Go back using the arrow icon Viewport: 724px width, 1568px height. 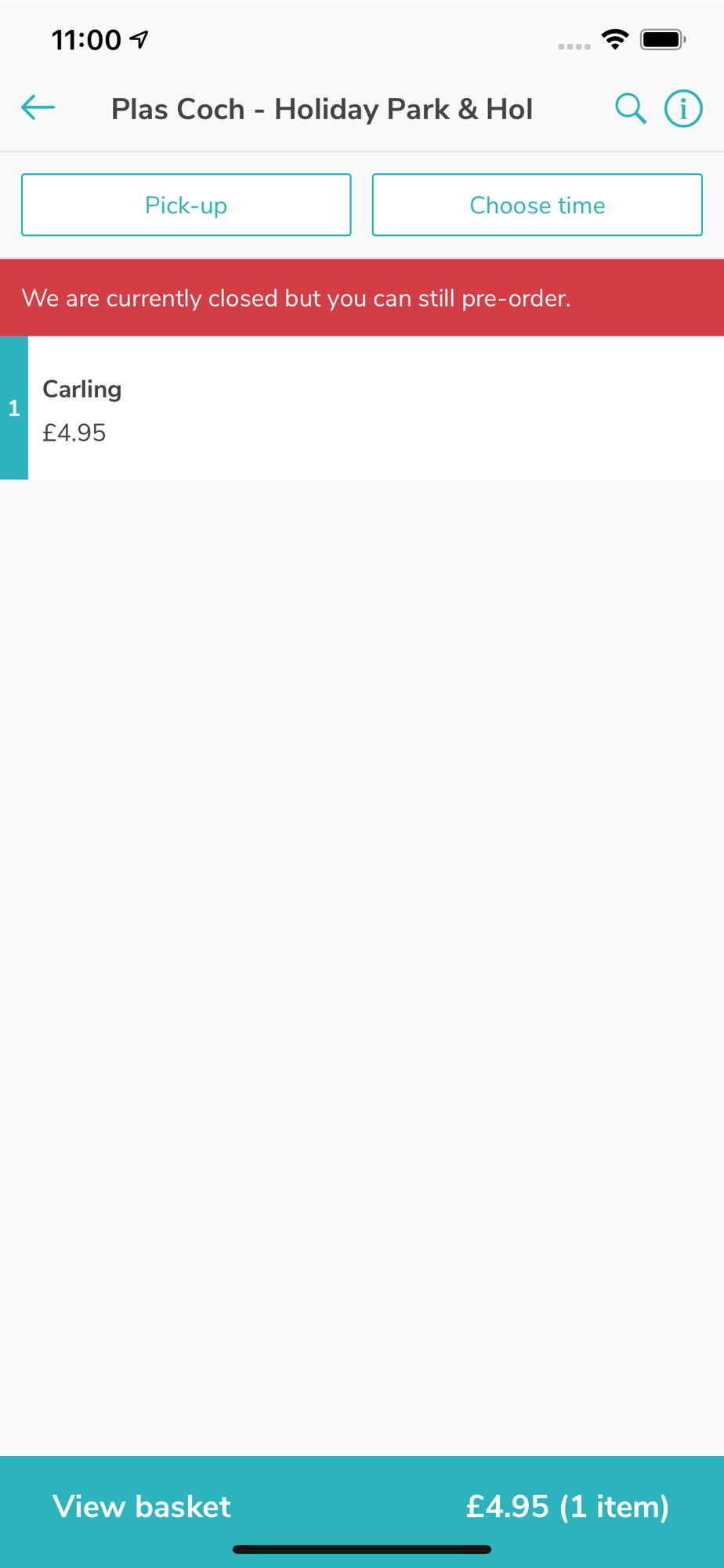click(x=38, y=107)
